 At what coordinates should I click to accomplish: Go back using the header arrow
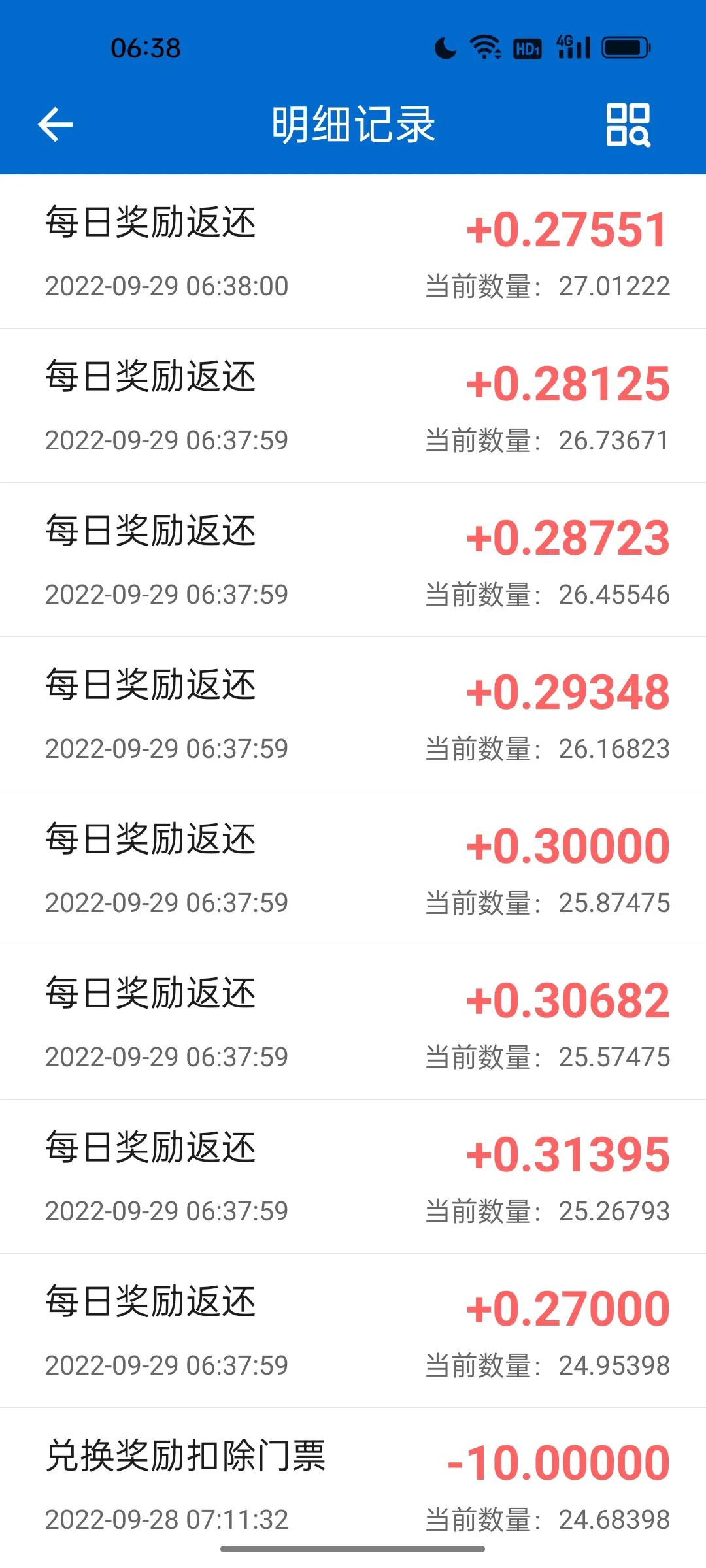tap(56, 124)
